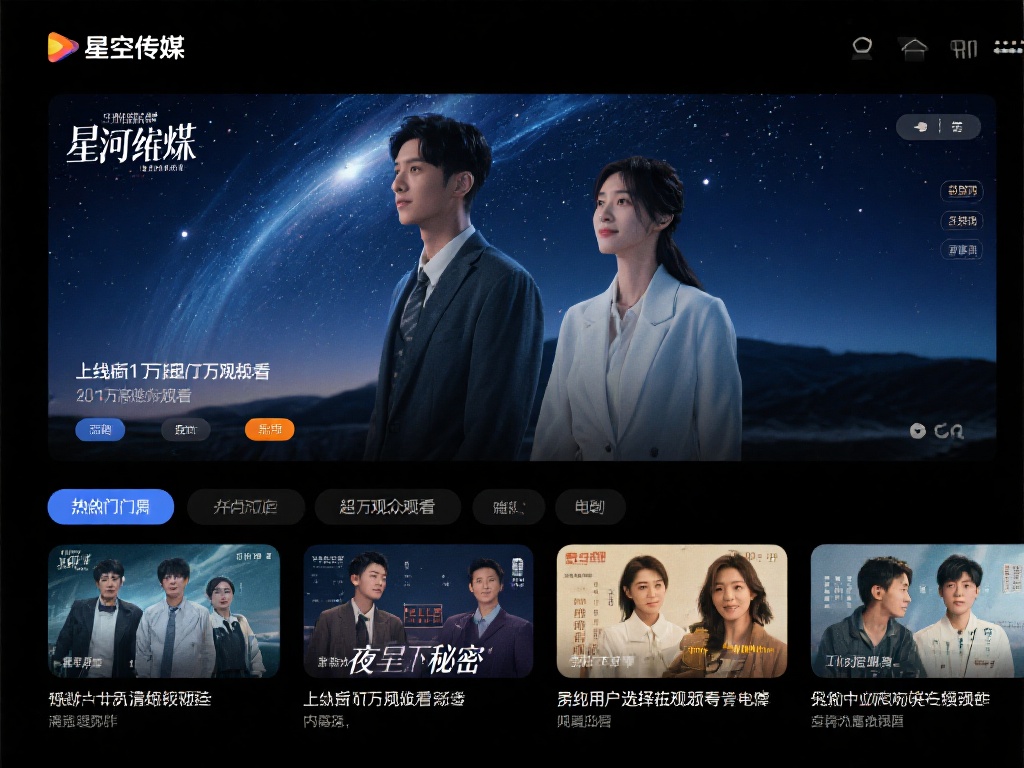
Task: Switch to the 超万观众观看 tab
Action: [387, 507]
